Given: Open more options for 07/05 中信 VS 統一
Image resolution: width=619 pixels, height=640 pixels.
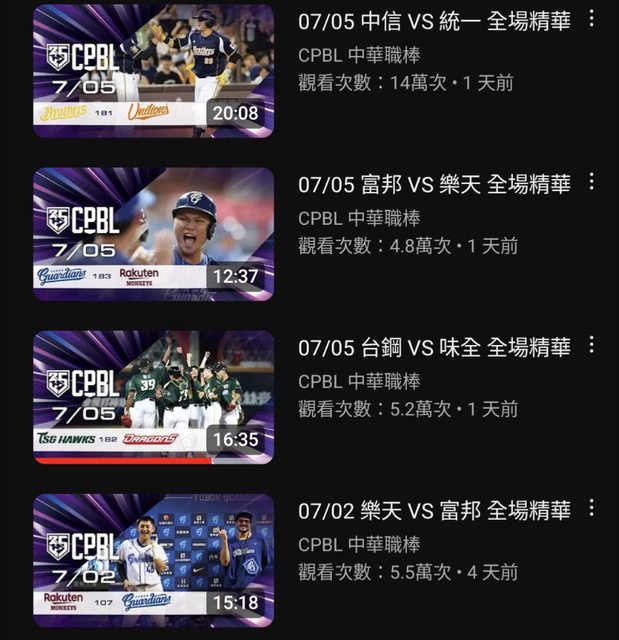Looking at the screenshot, I should 591,19.
